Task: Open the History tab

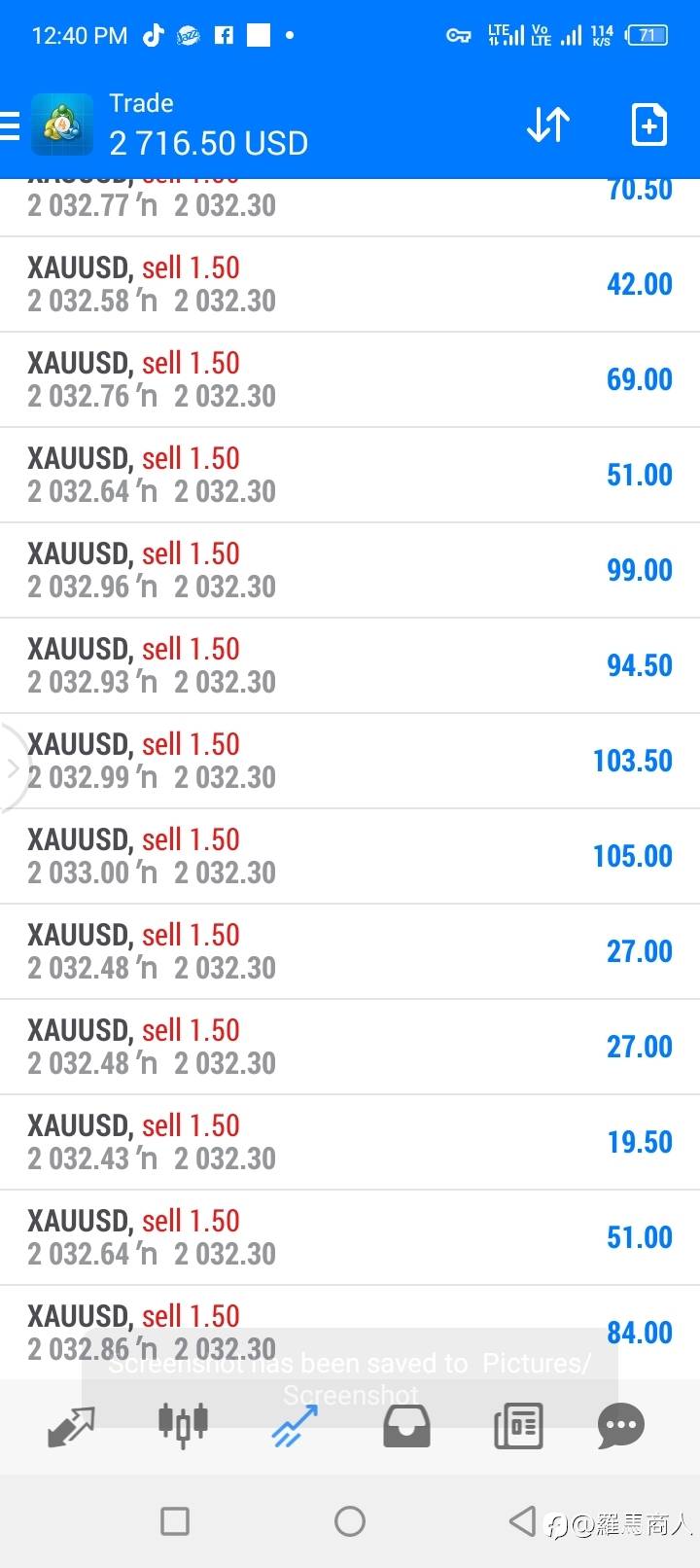Action: [406, 1426]
